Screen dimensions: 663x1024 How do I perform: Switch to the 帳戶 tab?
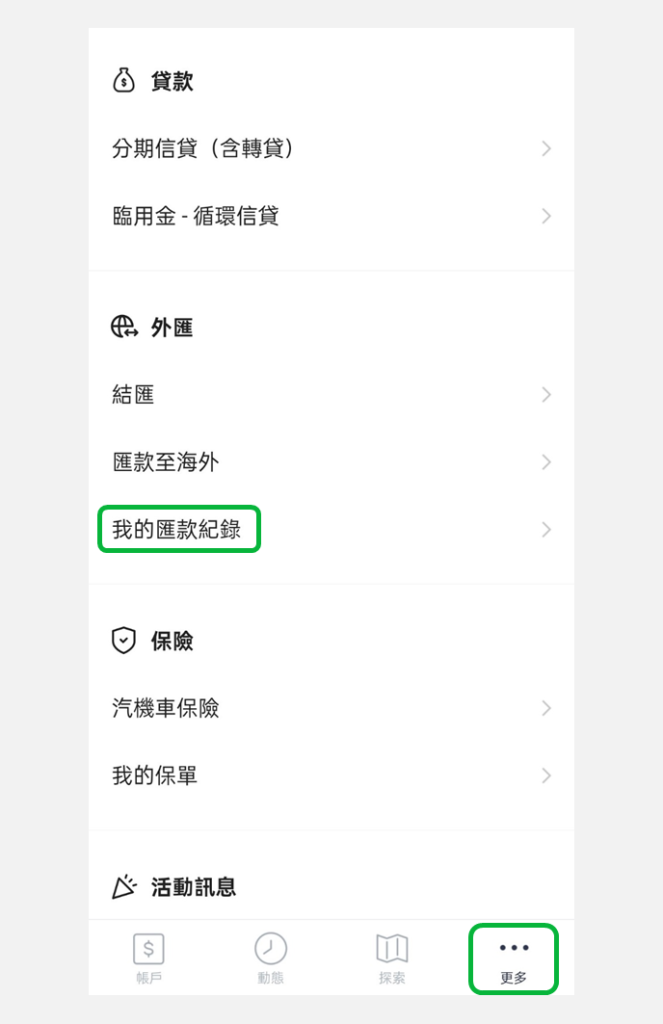point(148,958)
